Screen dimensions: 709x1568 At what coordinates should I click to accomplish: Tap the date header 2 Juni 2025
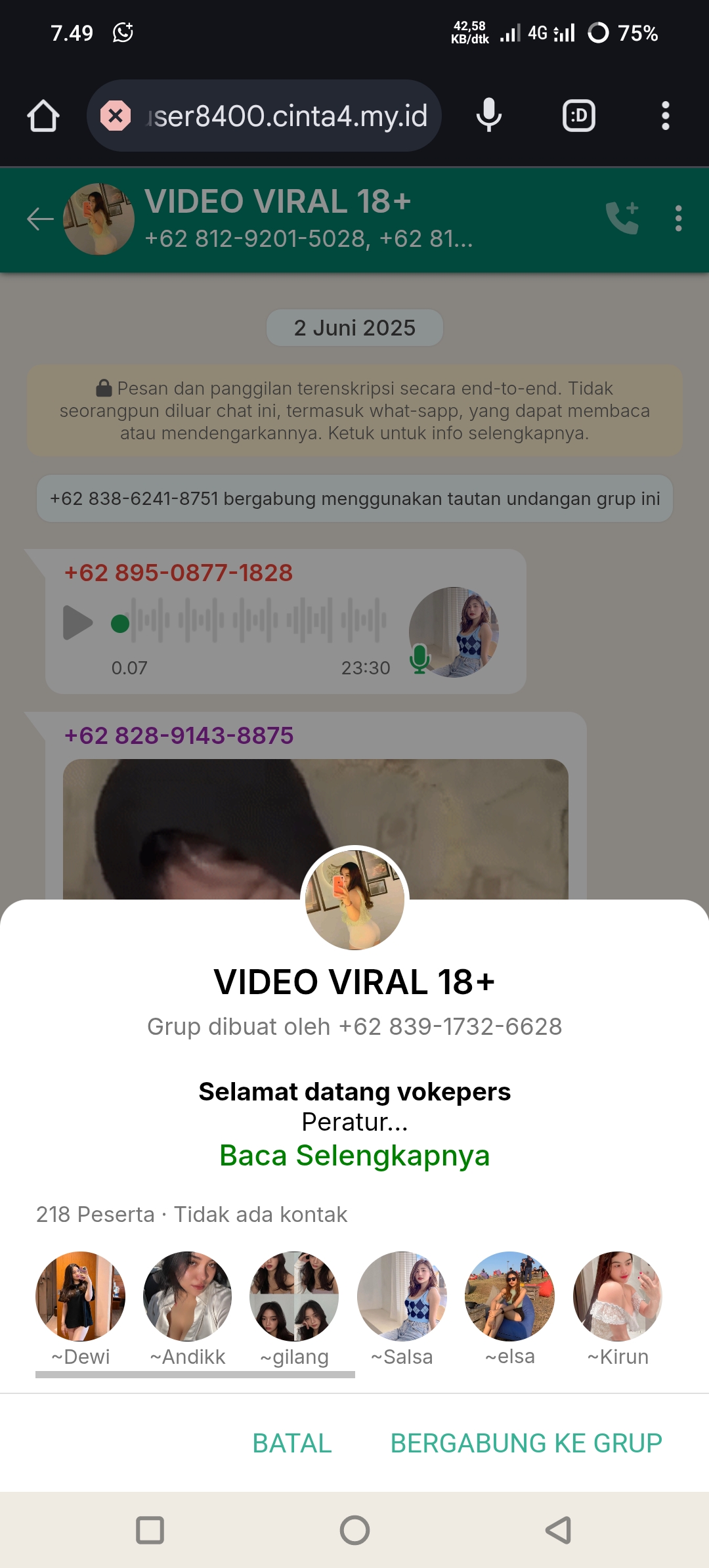[354, 328]
